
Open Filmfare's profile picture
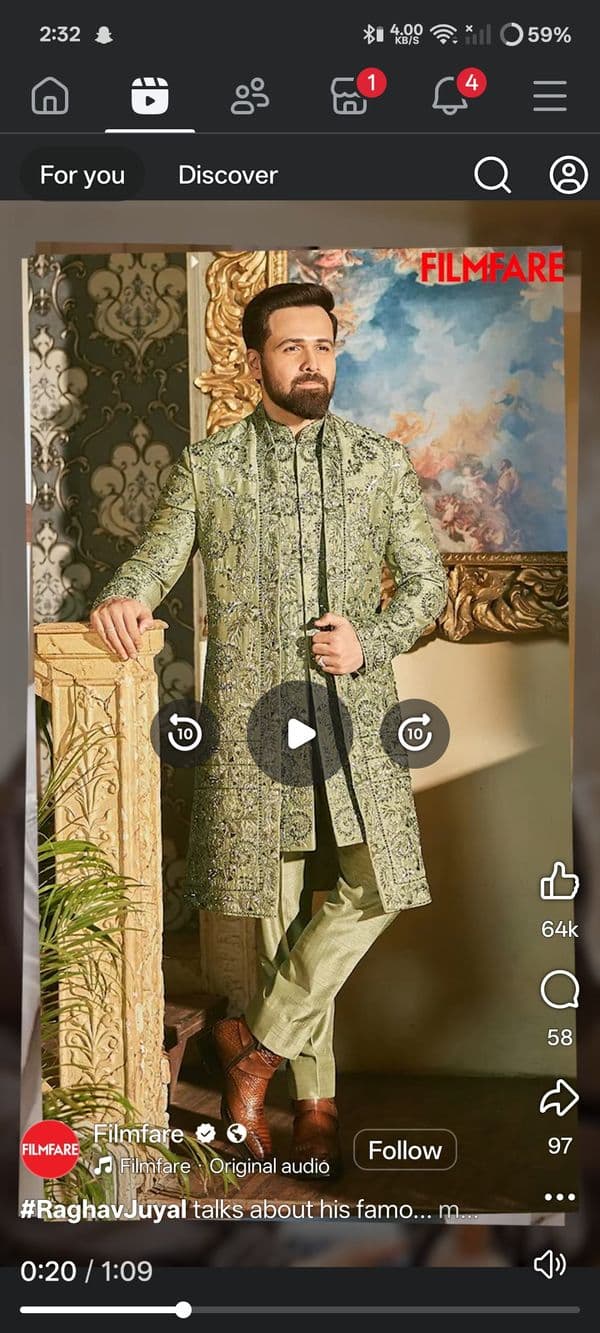pyautogui.click(x=50, y=1149)
